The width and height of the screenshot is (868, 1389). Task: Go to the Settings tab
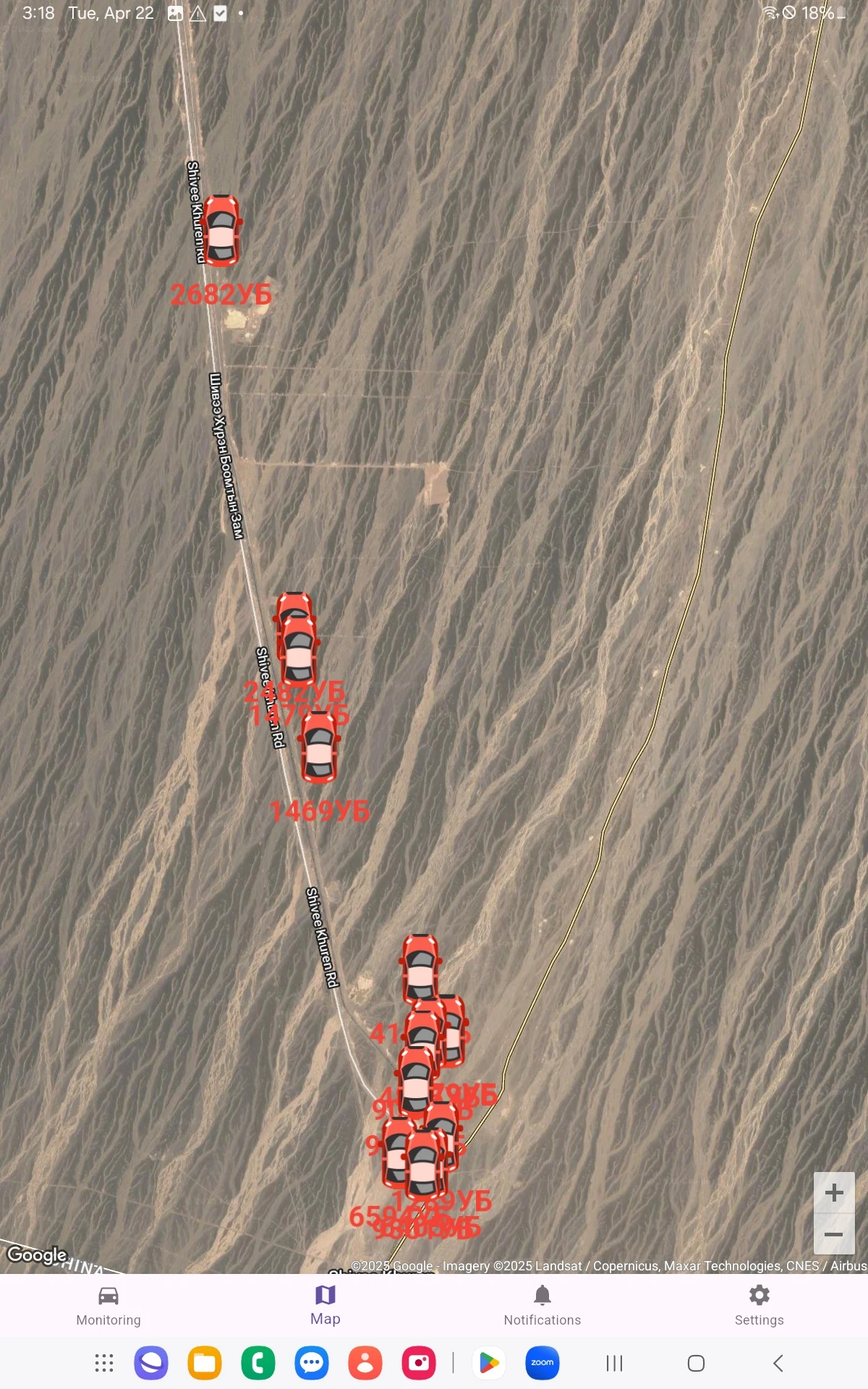tap(759, 1306)
